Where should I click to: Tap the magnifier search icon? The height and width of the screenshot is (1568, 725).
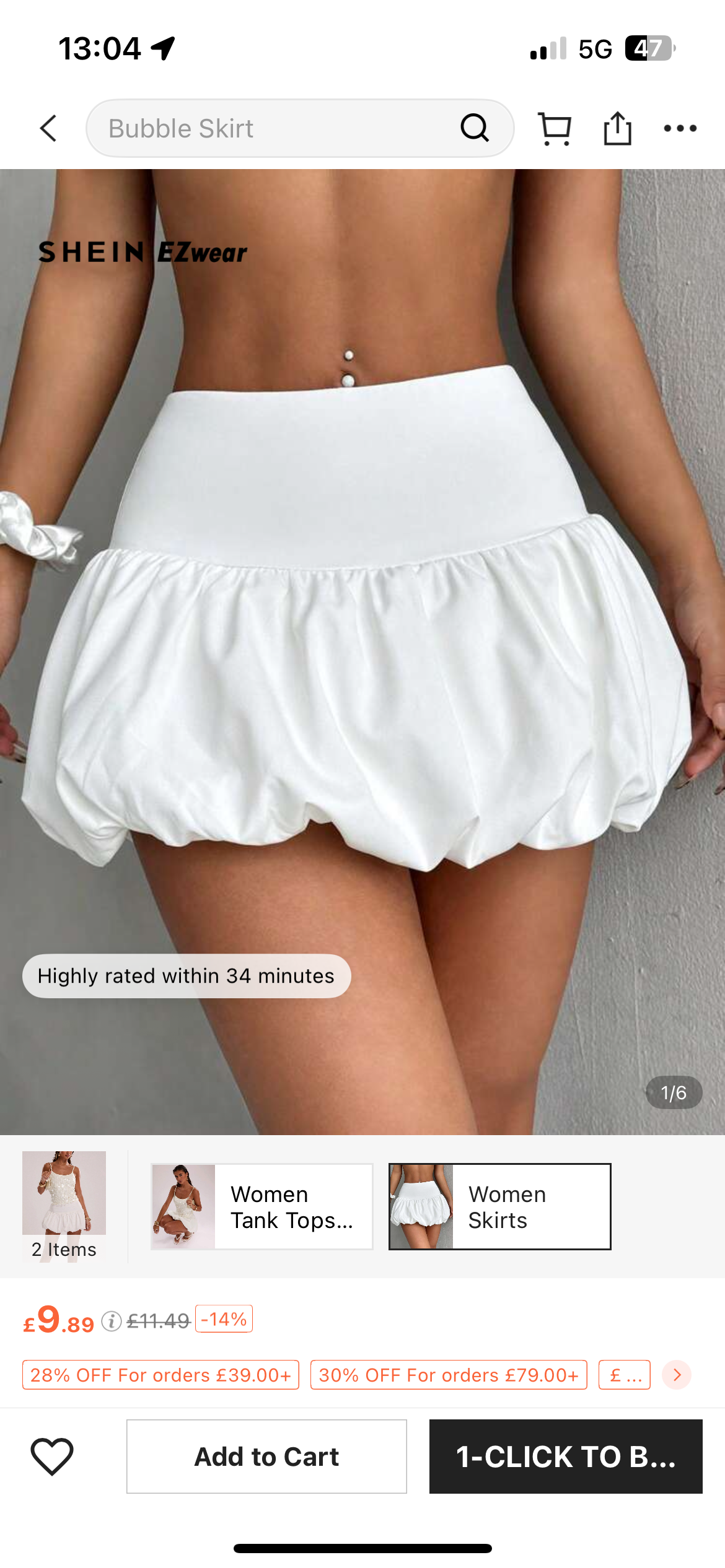[475, 128]
